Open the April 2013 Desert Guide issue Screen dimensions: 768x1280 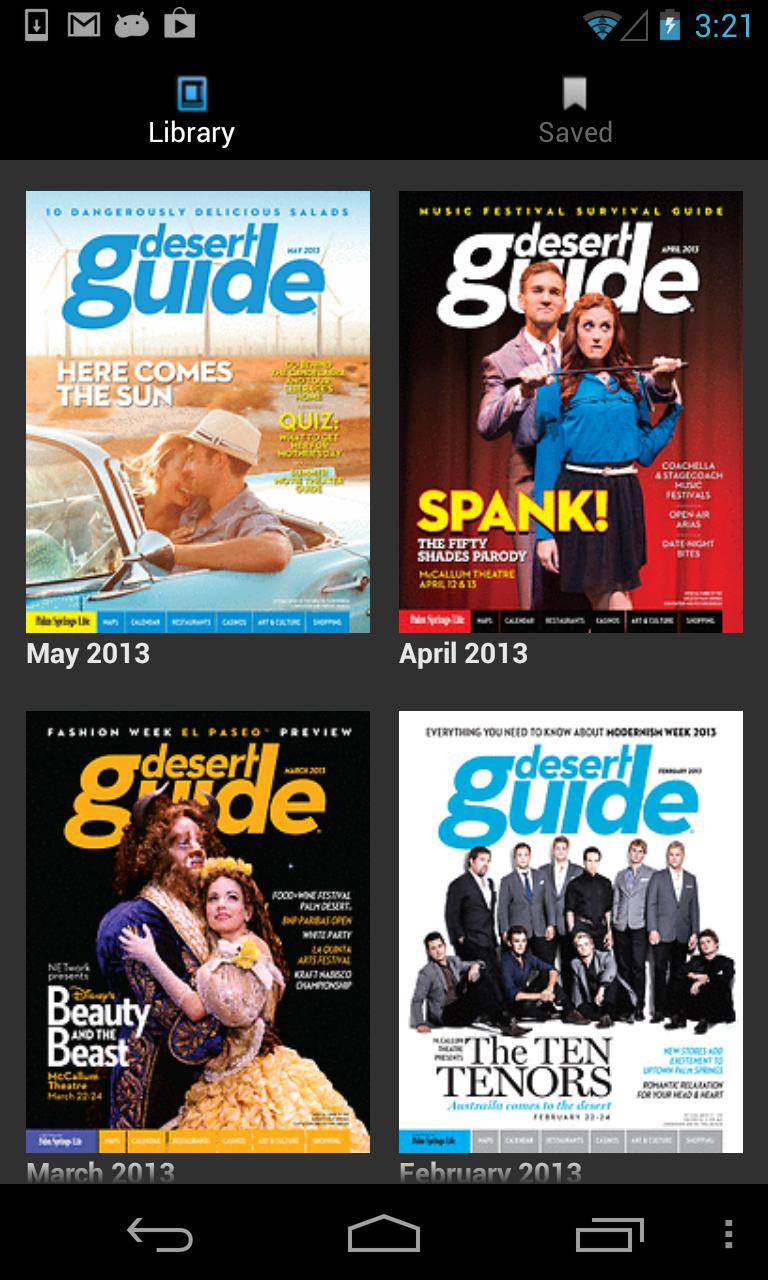(x=571, y=412)
